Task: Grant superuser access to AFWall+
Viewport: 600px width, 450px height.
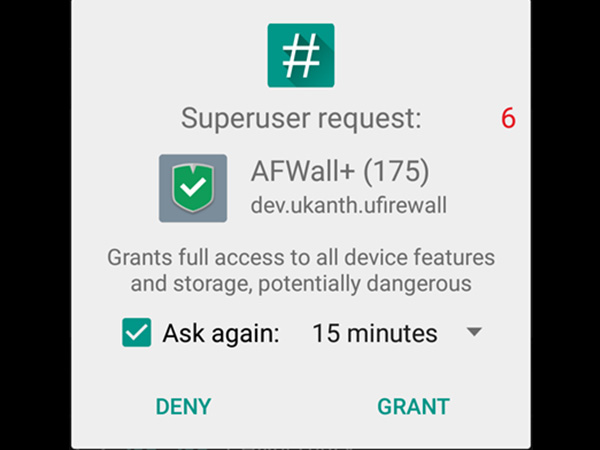Action: [413, 407]
